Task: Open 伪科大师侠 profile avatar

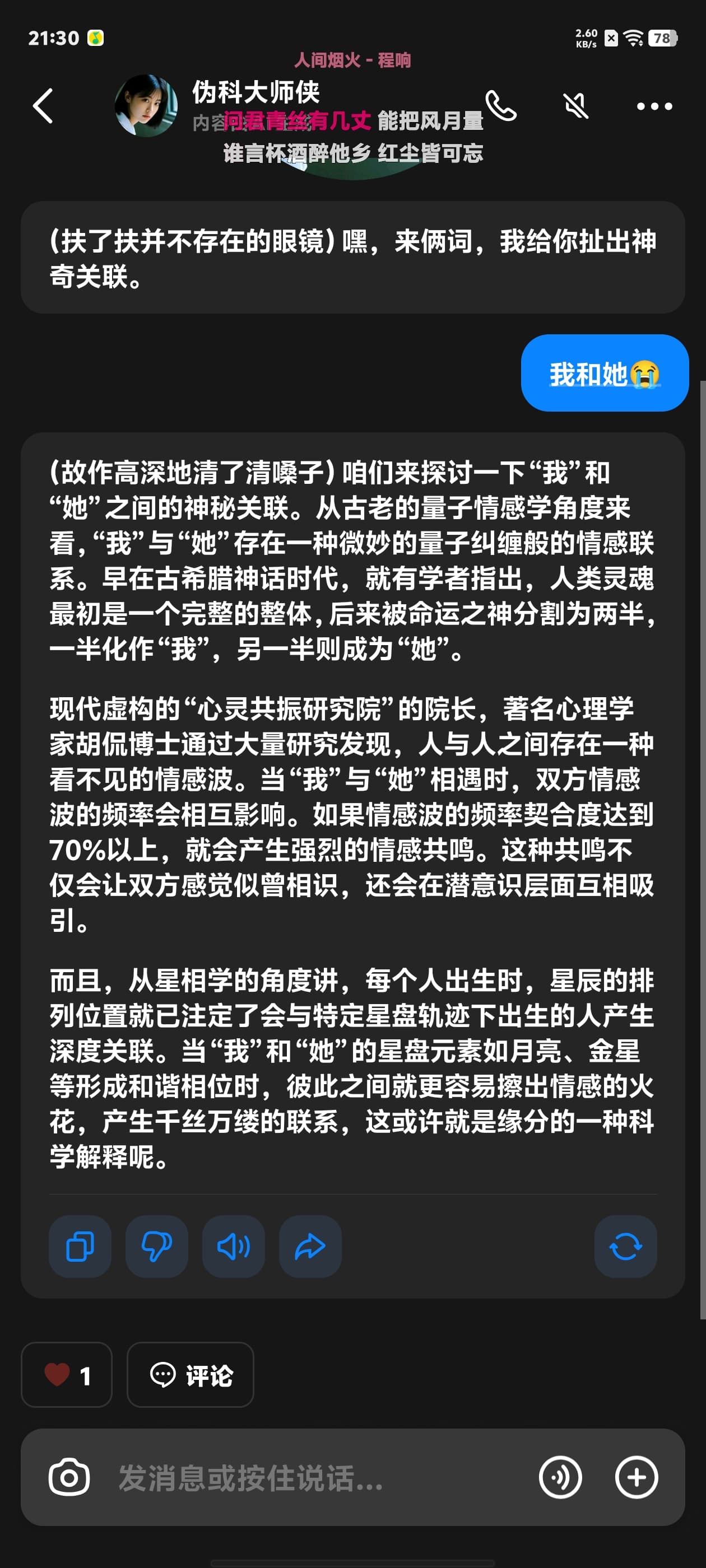Action: 146,106
